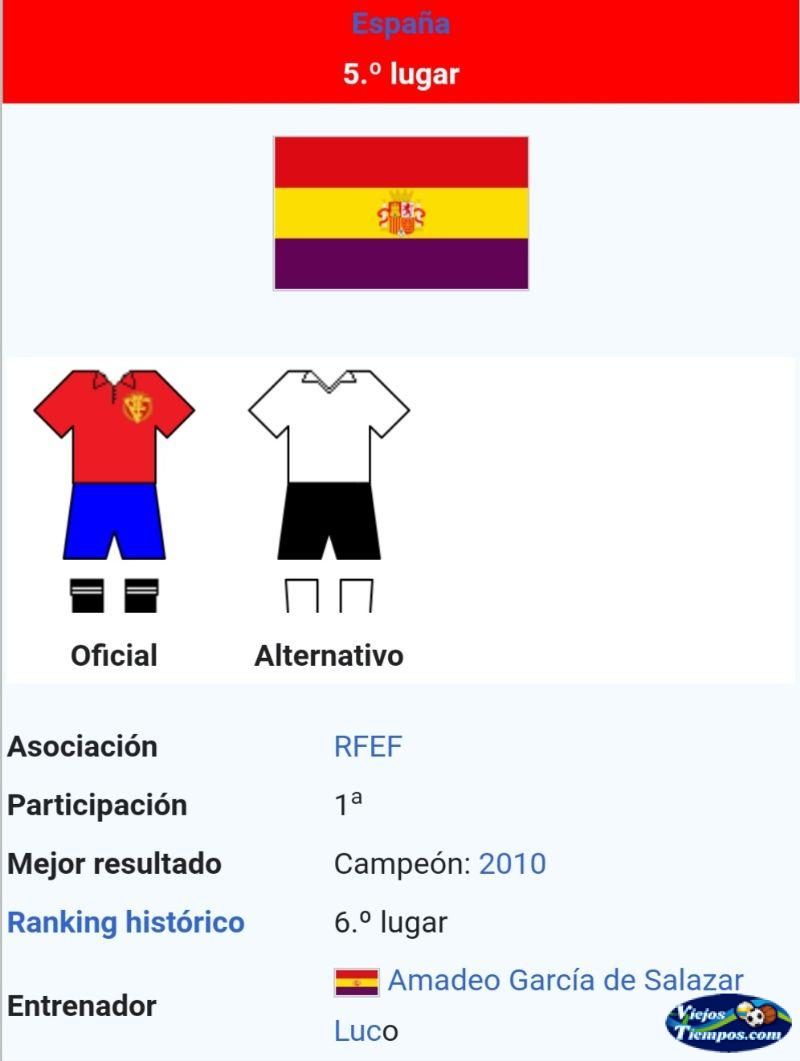Open the Spanish Republic flag image

tap(400, 213)
